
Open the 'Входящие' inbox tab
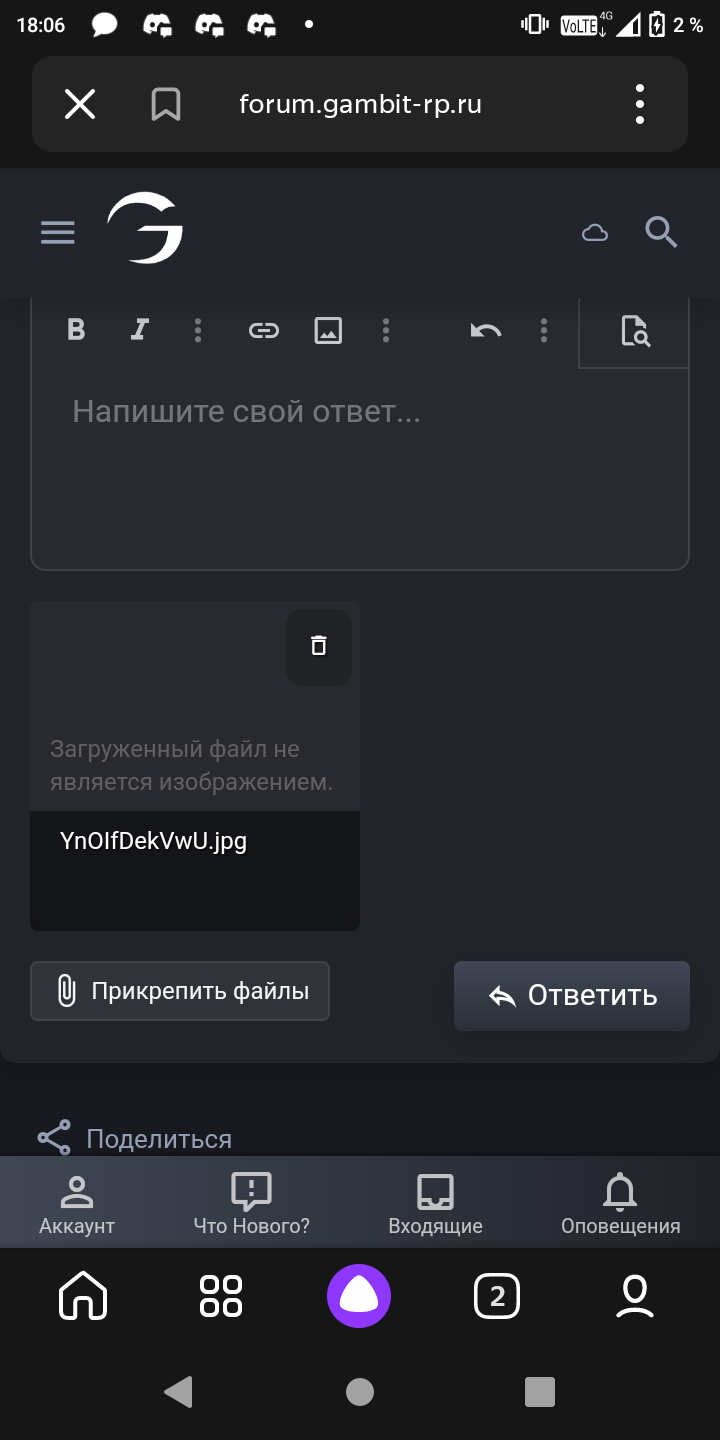pos(435,1204)
